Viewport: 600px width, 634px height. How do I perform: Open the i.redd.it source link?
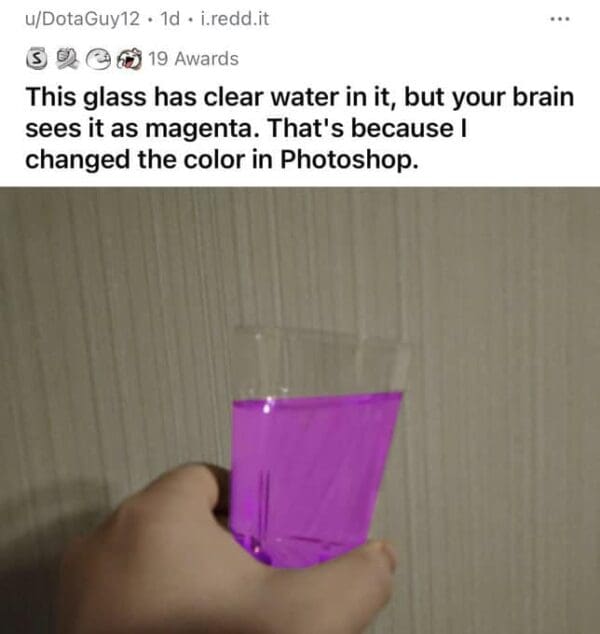pos(234,19)
